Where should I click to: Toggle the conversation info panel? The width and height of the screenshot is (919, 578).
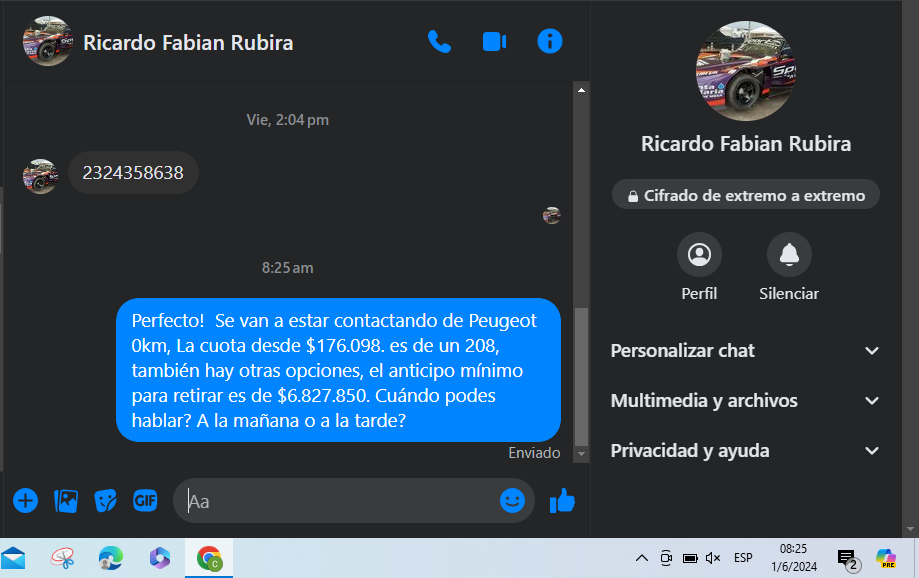(549, 41)
